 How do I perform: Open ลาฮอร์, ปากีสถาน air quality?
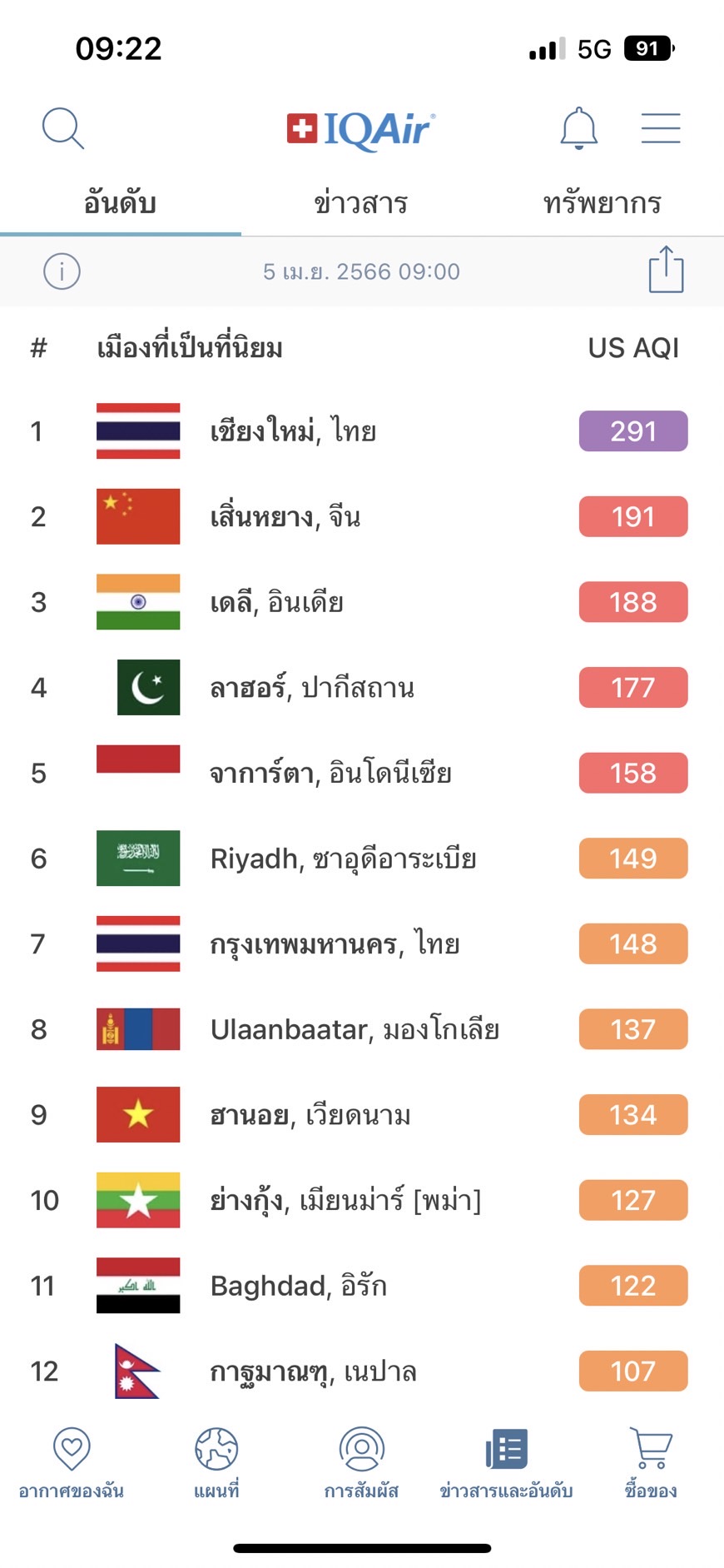pyautogui.click(x=311, y=688)
